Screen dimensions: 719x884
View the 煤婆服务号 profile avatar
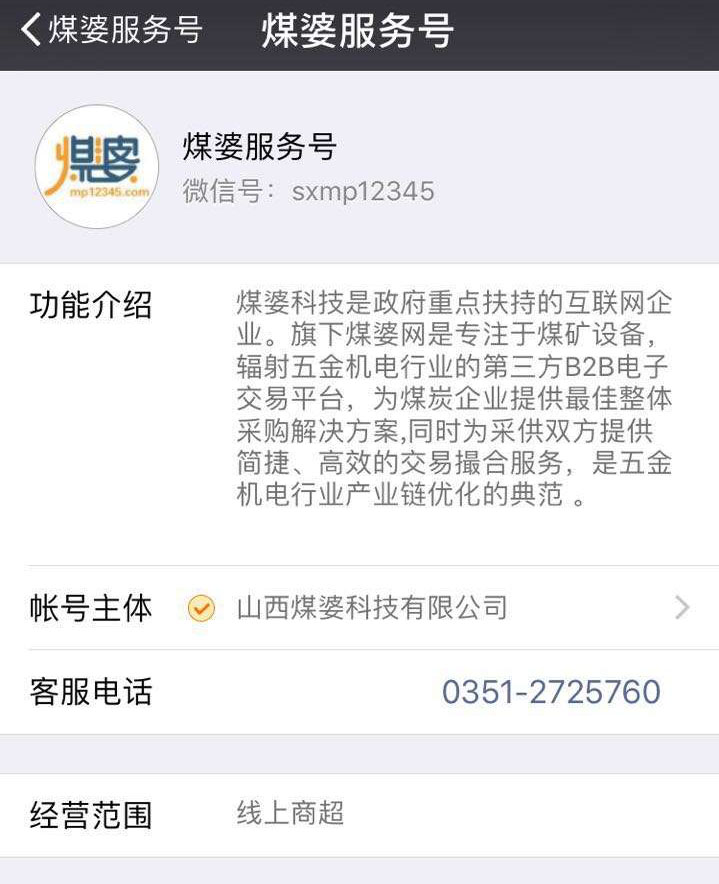coord(97,167)
